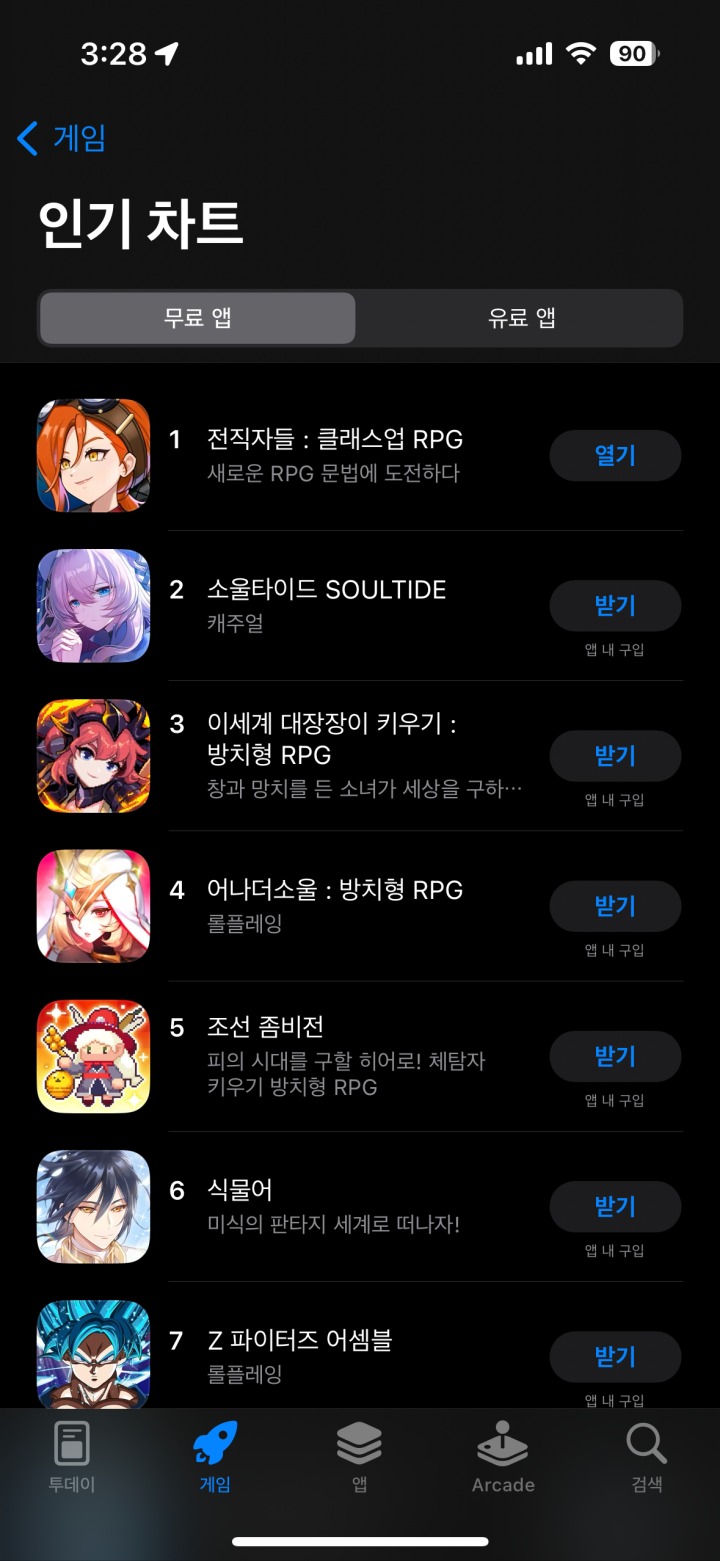Open the 검색 tab
Viewport: 720px width, 1561px height.
click(x=647, y=1456)
